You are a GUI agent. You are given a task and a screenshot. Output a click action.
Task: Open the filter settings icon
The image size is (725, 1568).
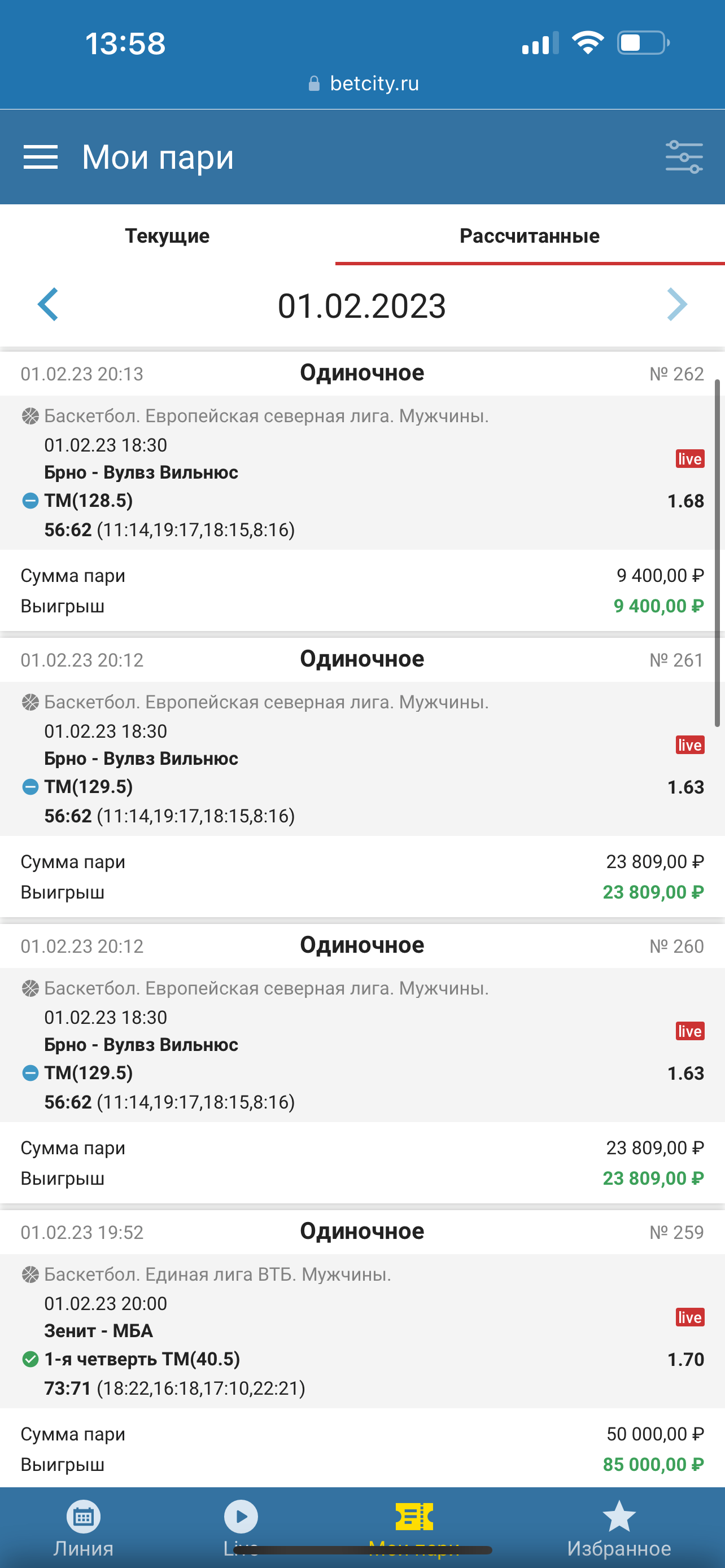tap(684, 157)
